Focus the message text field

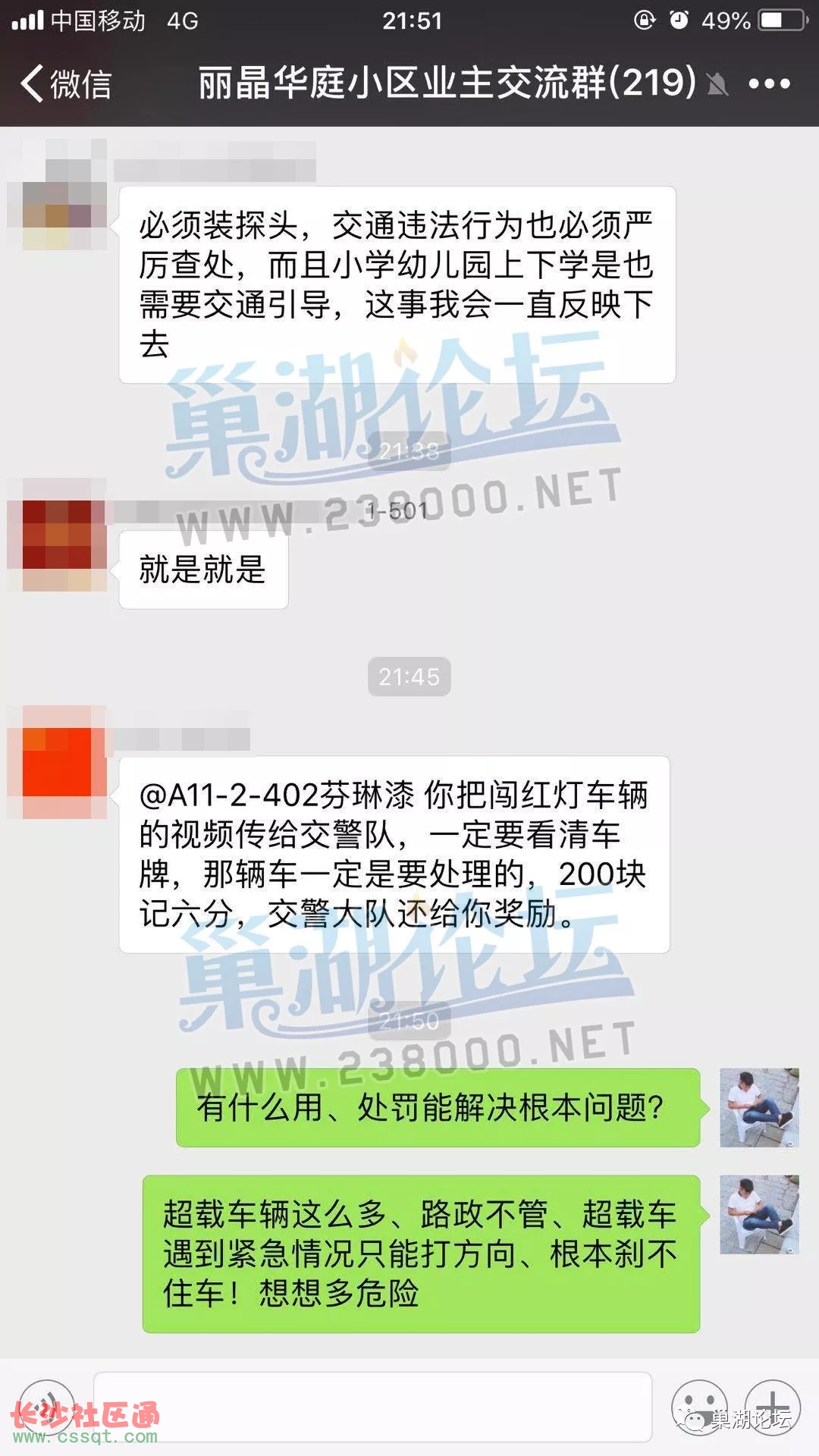pos(372,1407)
